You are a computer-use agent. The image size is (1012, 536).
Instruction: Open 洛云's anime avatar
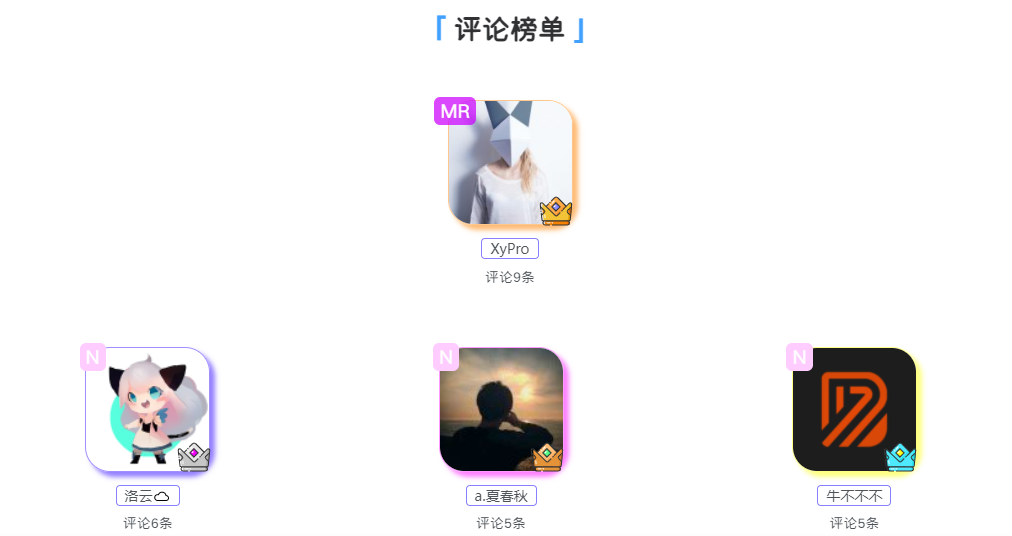click(147, 408)
